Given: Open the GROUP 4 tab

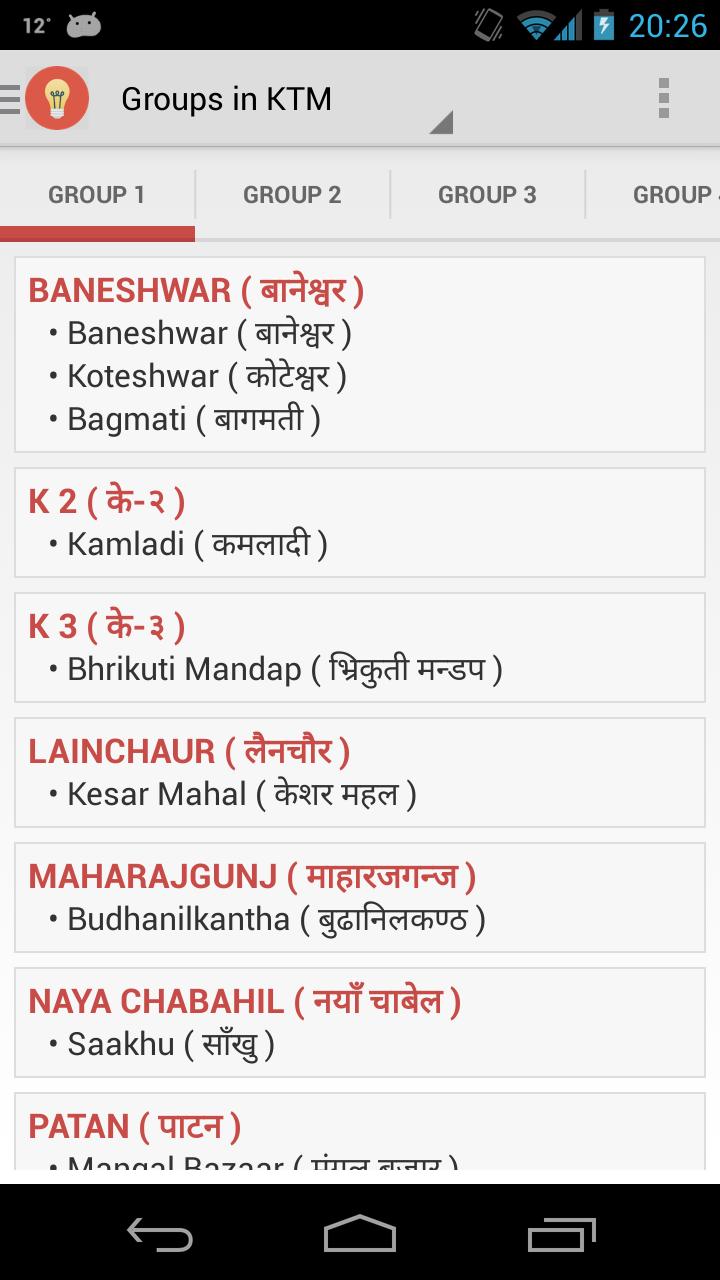Looking at the screenshot, I should click(672, 194).
